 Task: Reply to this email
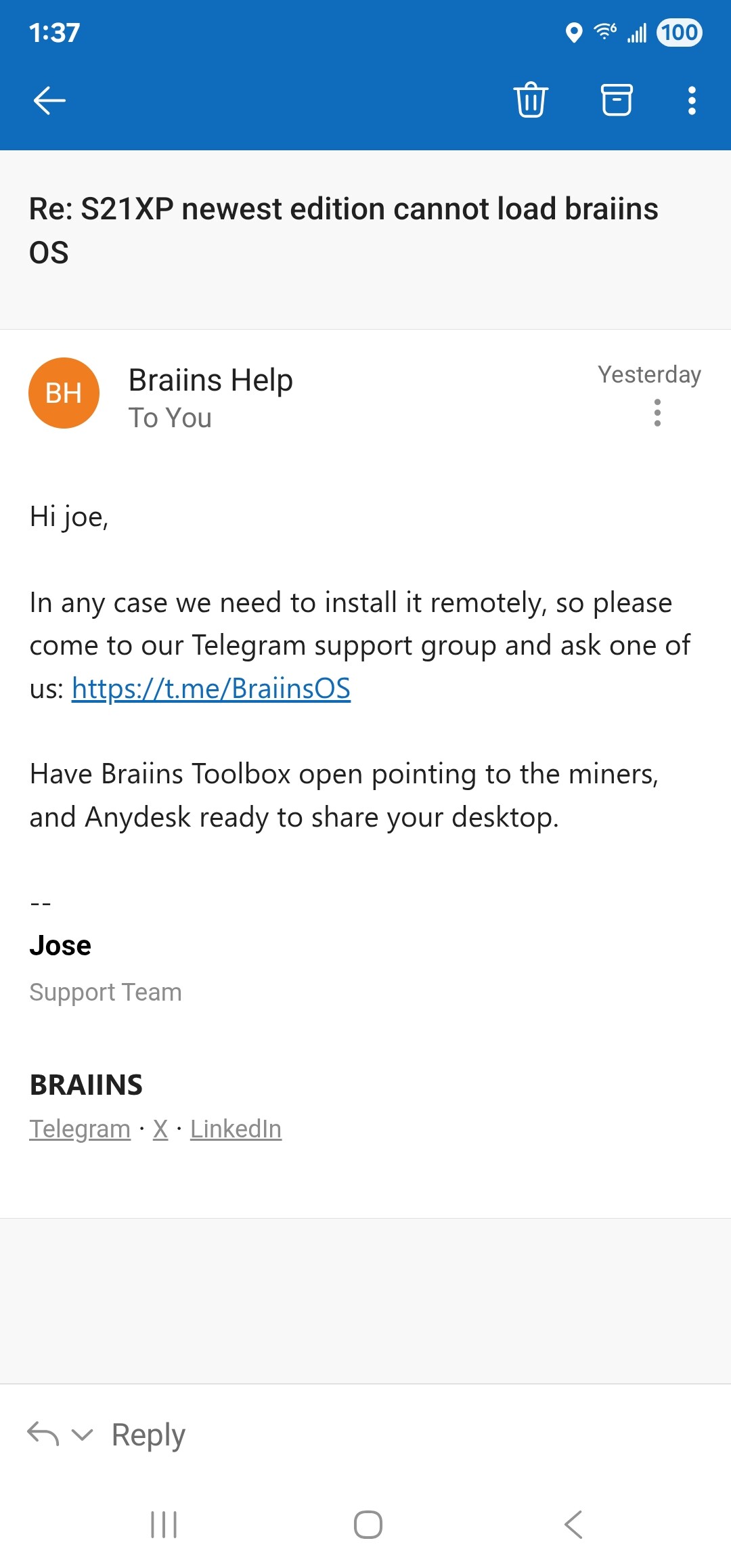click(x=148, y=1435)
